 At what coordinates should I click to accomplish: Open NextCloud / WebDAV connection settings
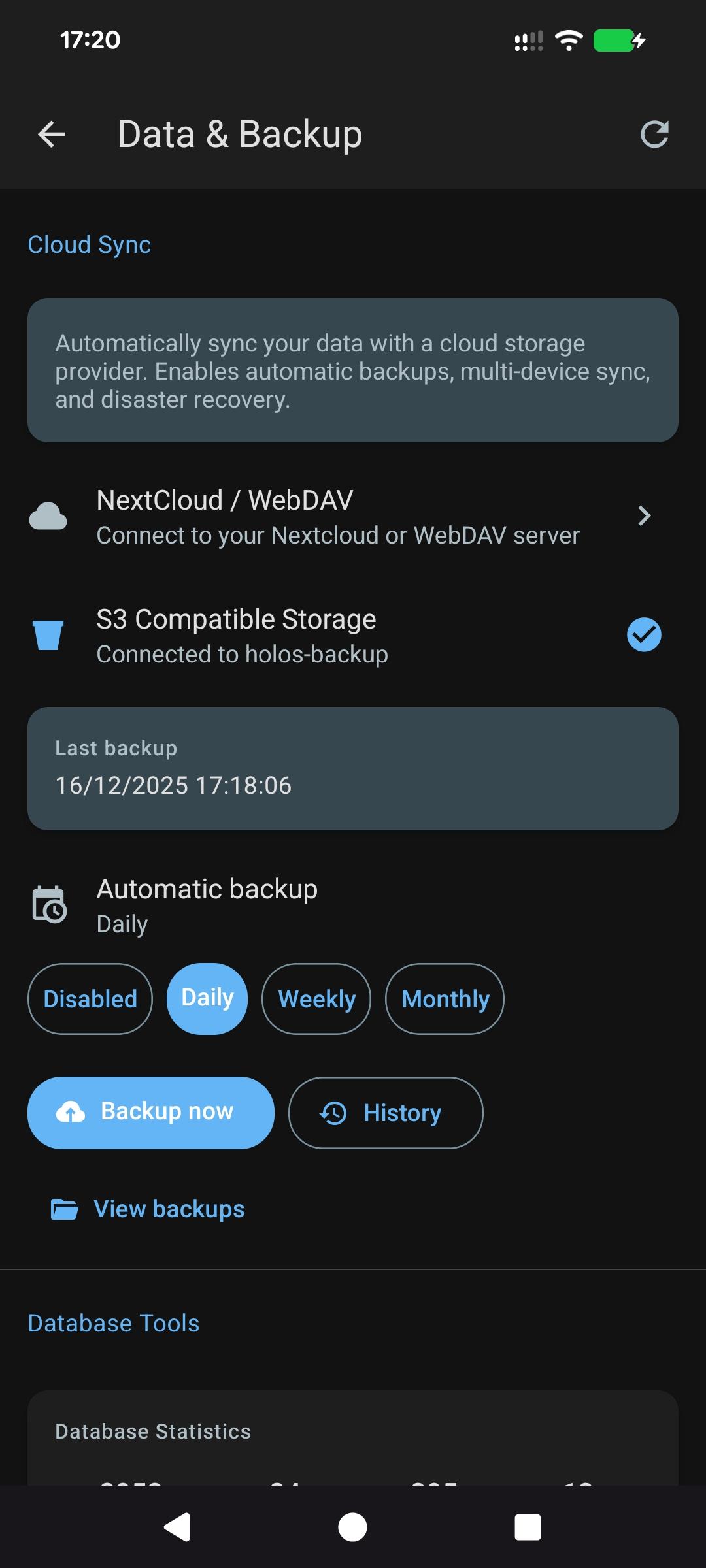click(353, 517)
